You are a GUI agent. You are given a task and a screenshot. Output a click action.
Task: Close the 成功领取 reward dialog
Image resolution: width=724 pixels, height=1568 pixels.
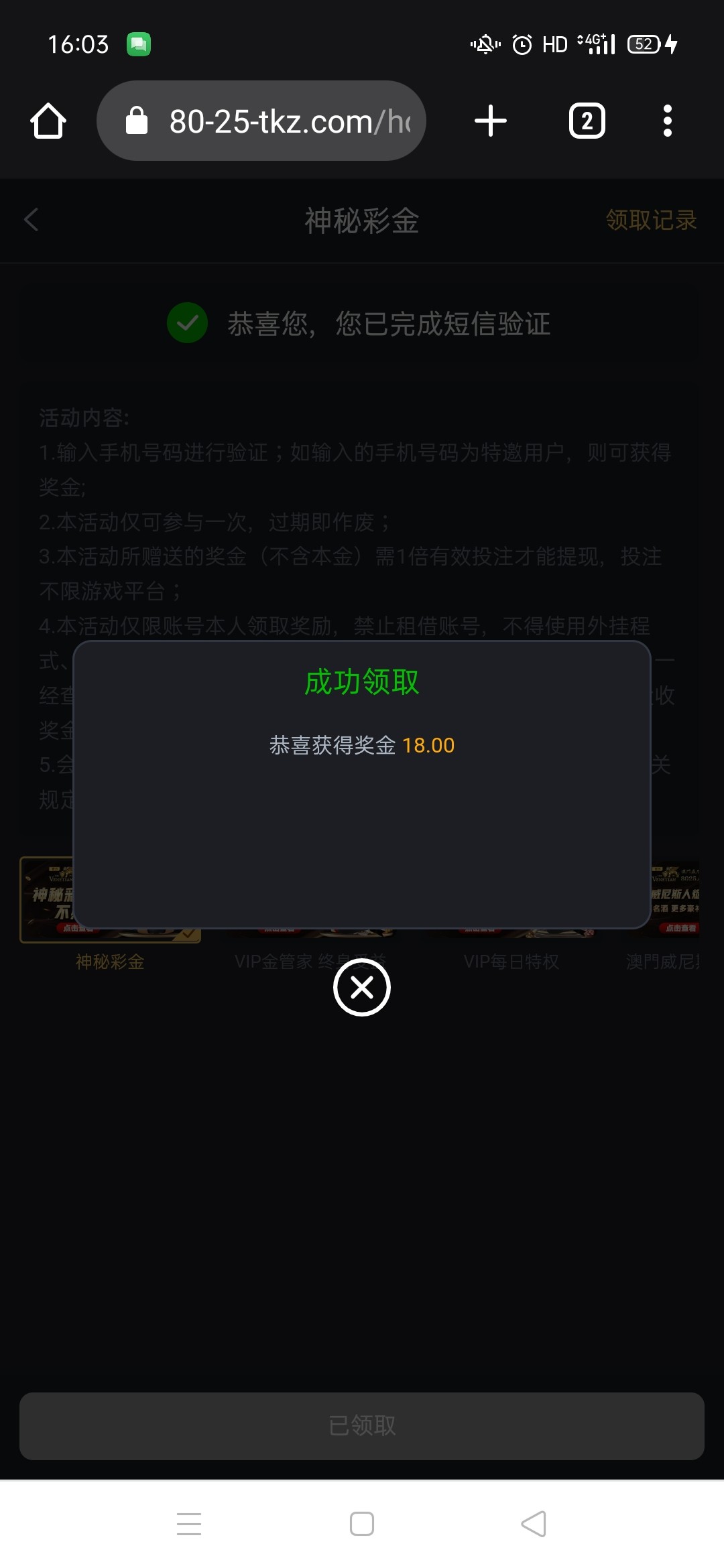pyautogui.click(x=362, y=987)
